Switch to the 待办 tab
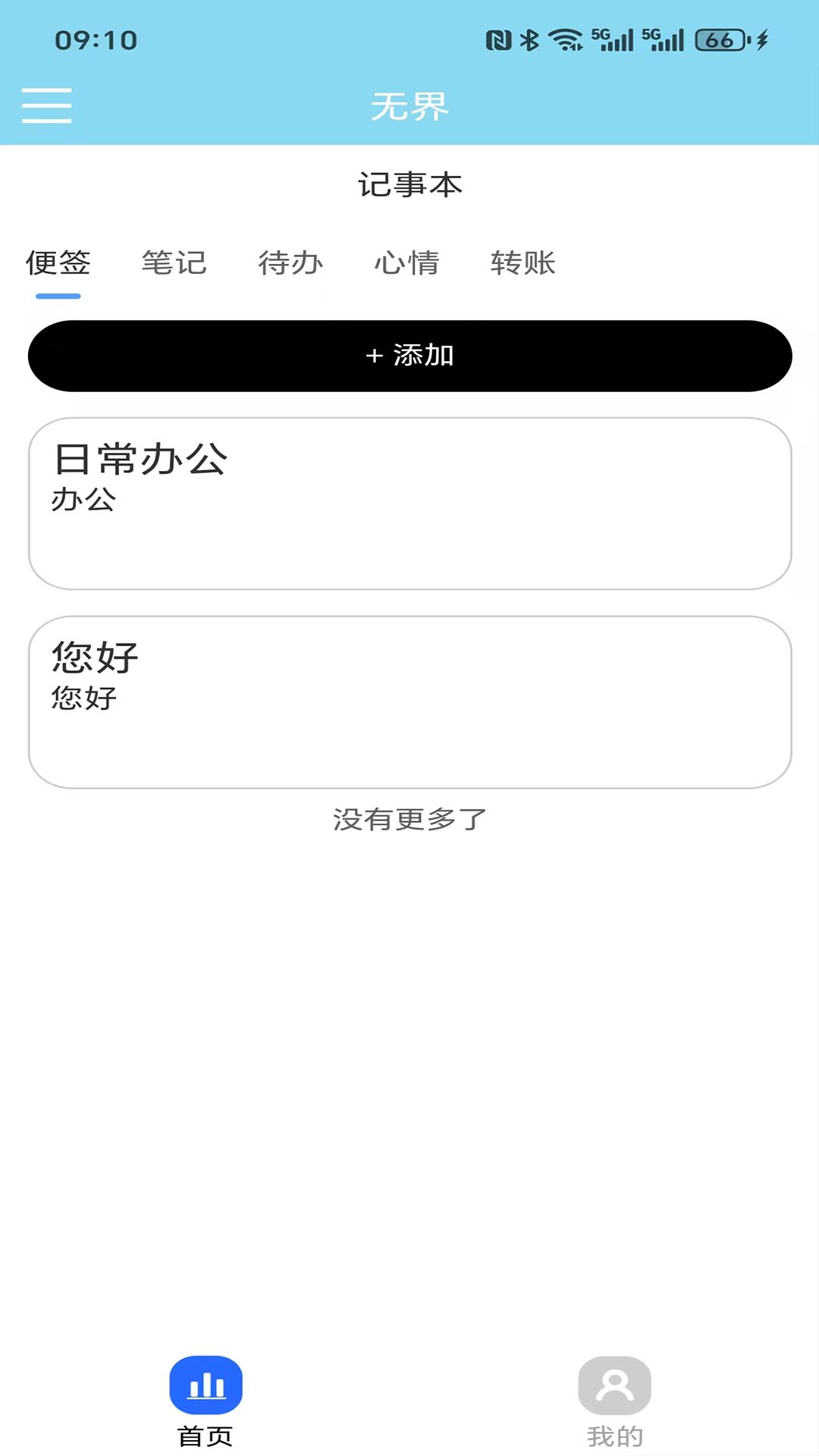This screenshot has height=1456, width=819. point(290,263)
